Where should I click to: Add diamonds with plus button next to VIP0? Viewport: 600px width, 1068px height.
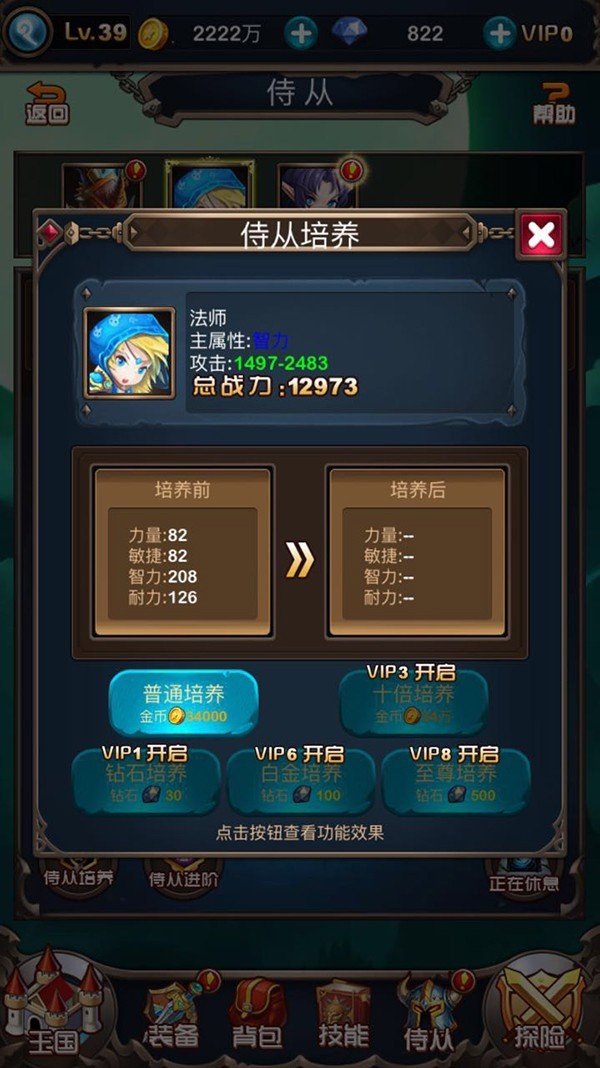pos(499,34)
